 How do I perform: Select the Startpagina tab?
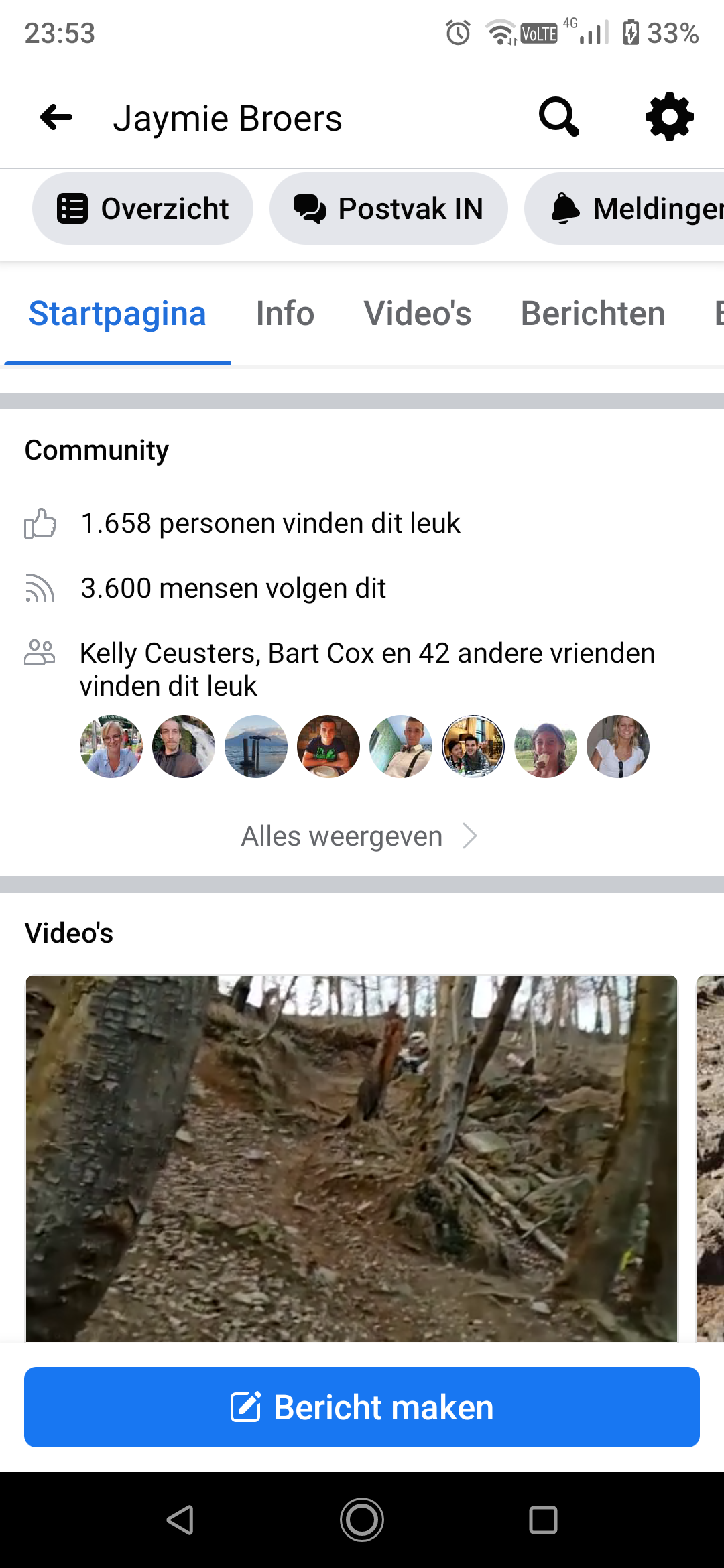point(117,314)
